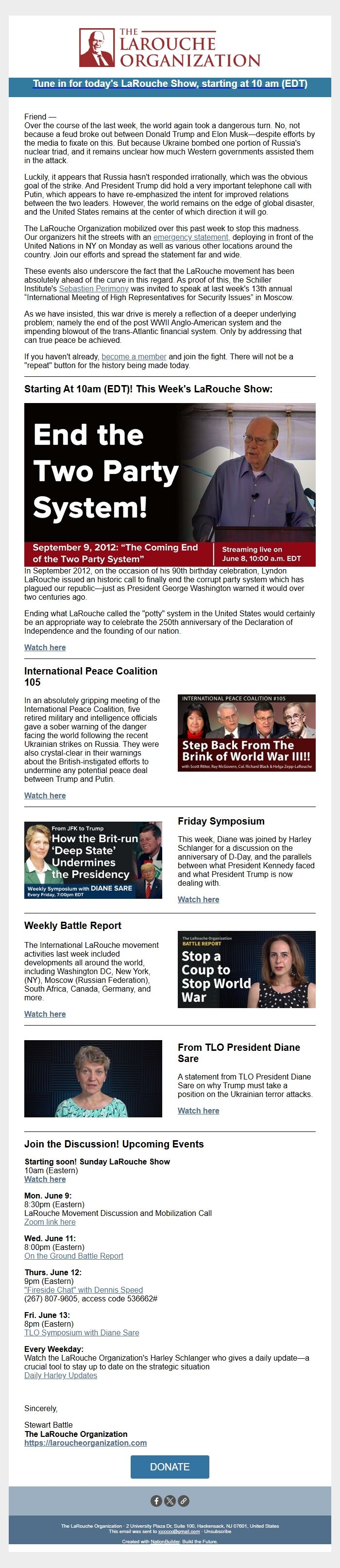Open the Facebook icon in the footer
The width and height of the screenshot is (340, 1568).
point(156,1501)
